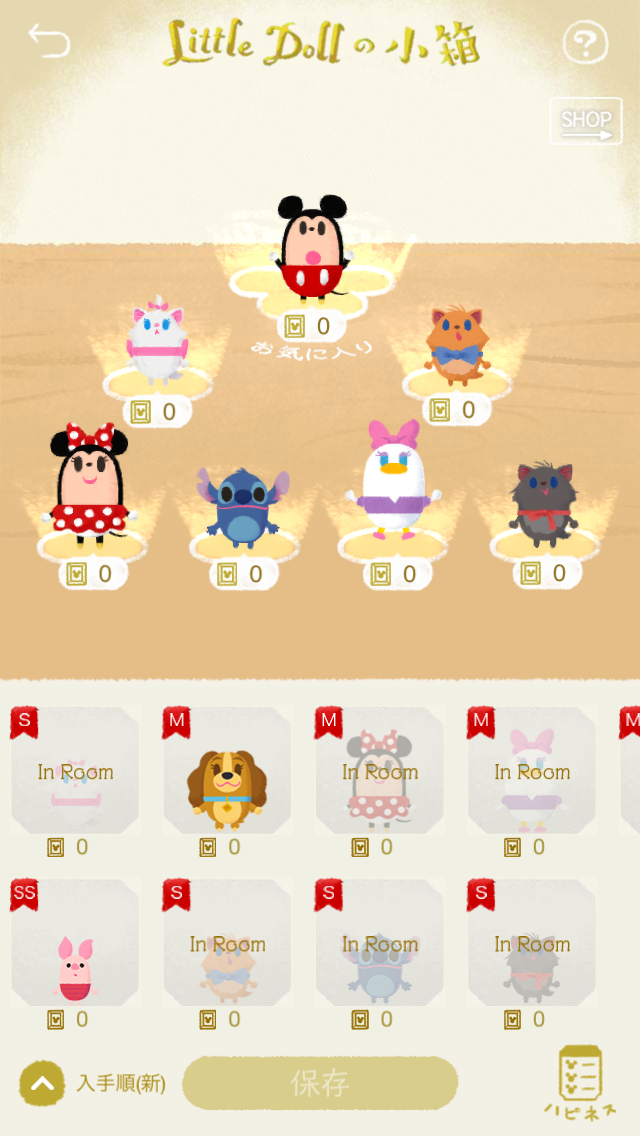This screenshot has height=1136, width=640.
Task: Go back using the return arrow
Action: [x=49, y=42]
